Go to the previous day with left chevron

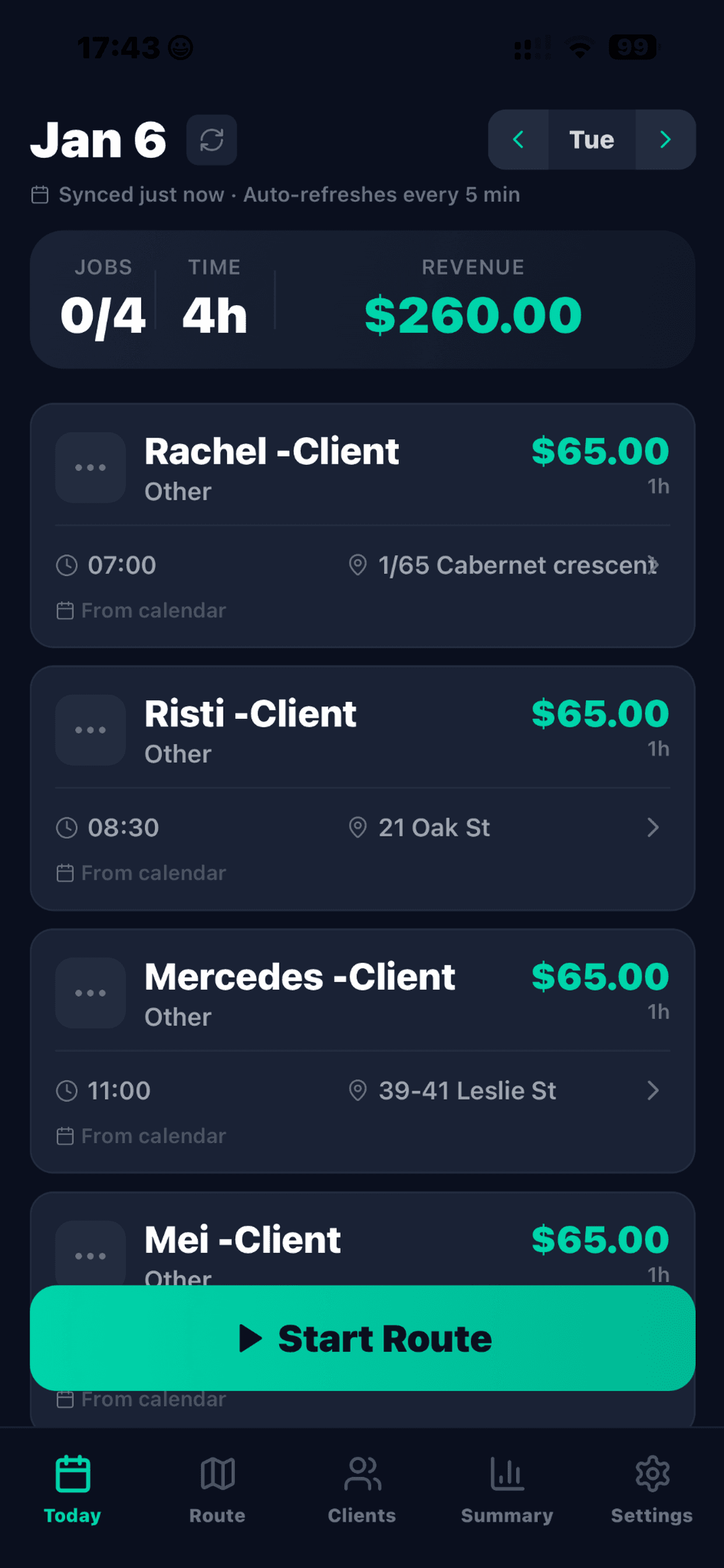point(519,139)
